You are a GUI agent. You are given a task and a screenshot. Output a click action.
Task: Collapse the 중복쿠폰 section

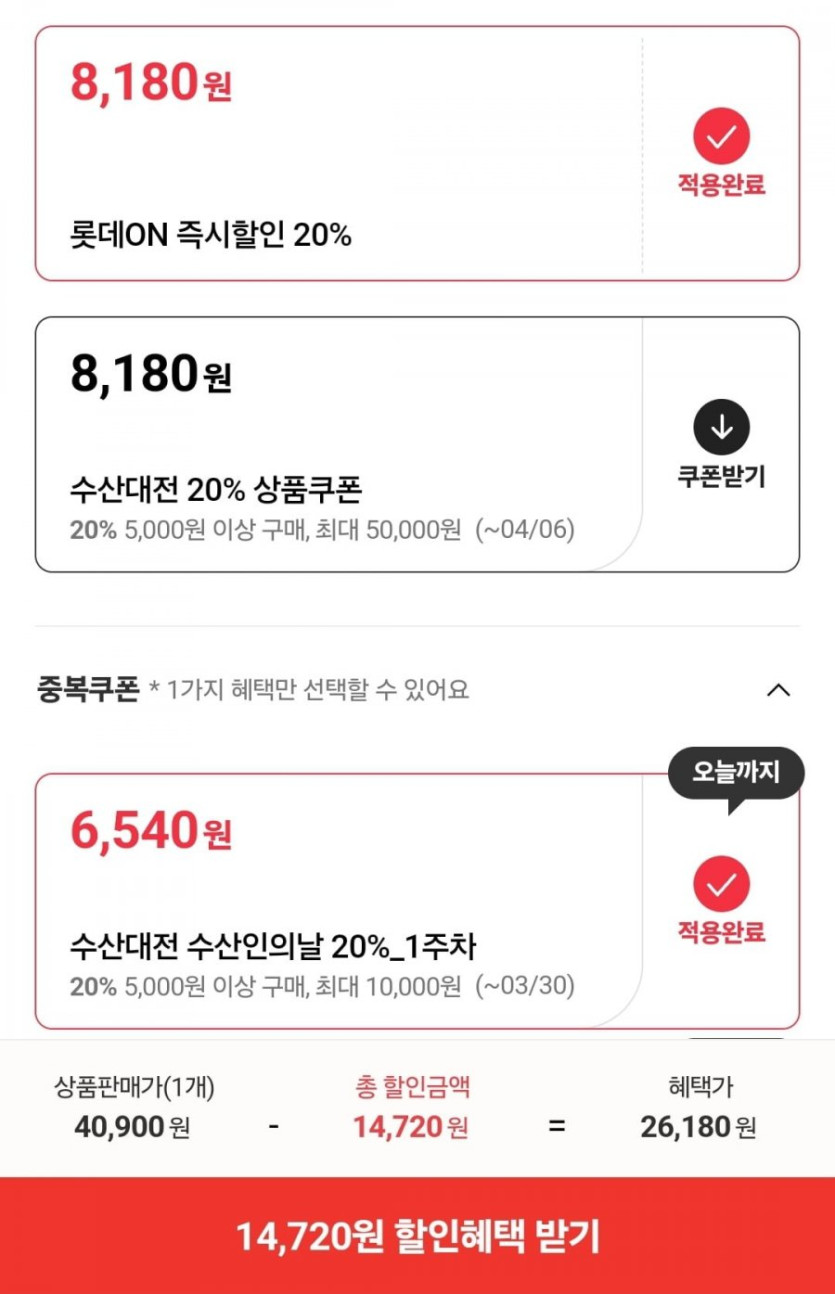778,690
